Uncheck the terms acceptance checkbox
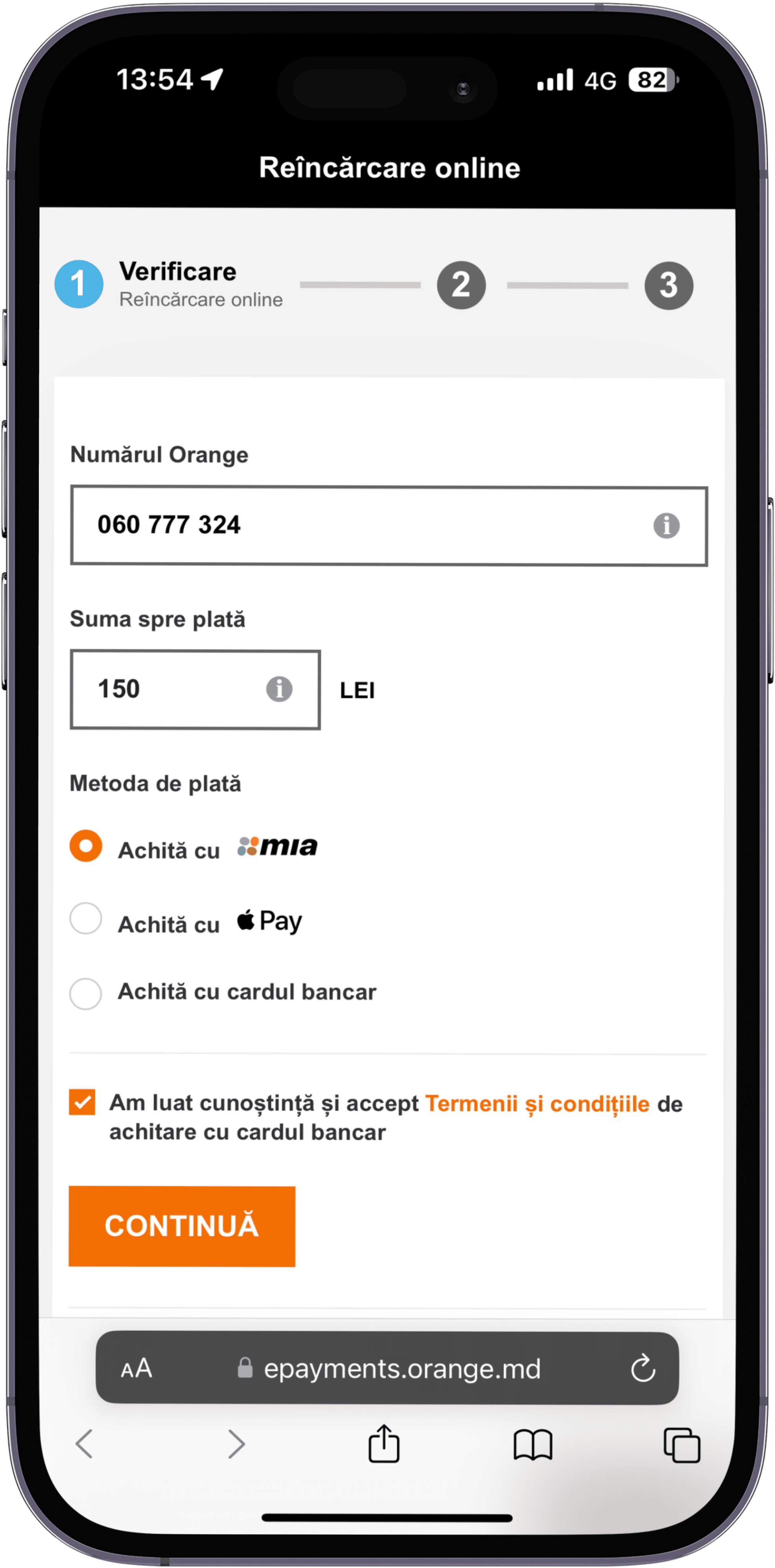The height and width of the screenshot is (1568, 775). tap(82, 1102)
